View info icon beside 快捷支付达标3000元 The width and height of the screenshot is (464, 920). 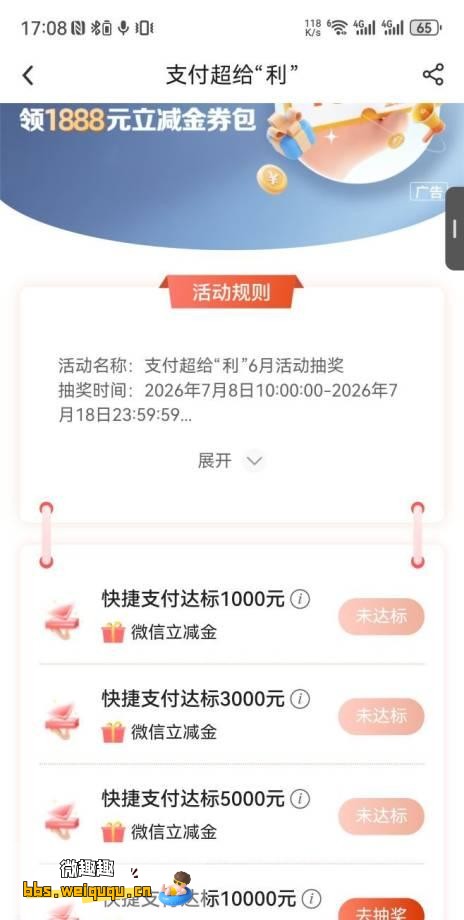pos(300,699)
